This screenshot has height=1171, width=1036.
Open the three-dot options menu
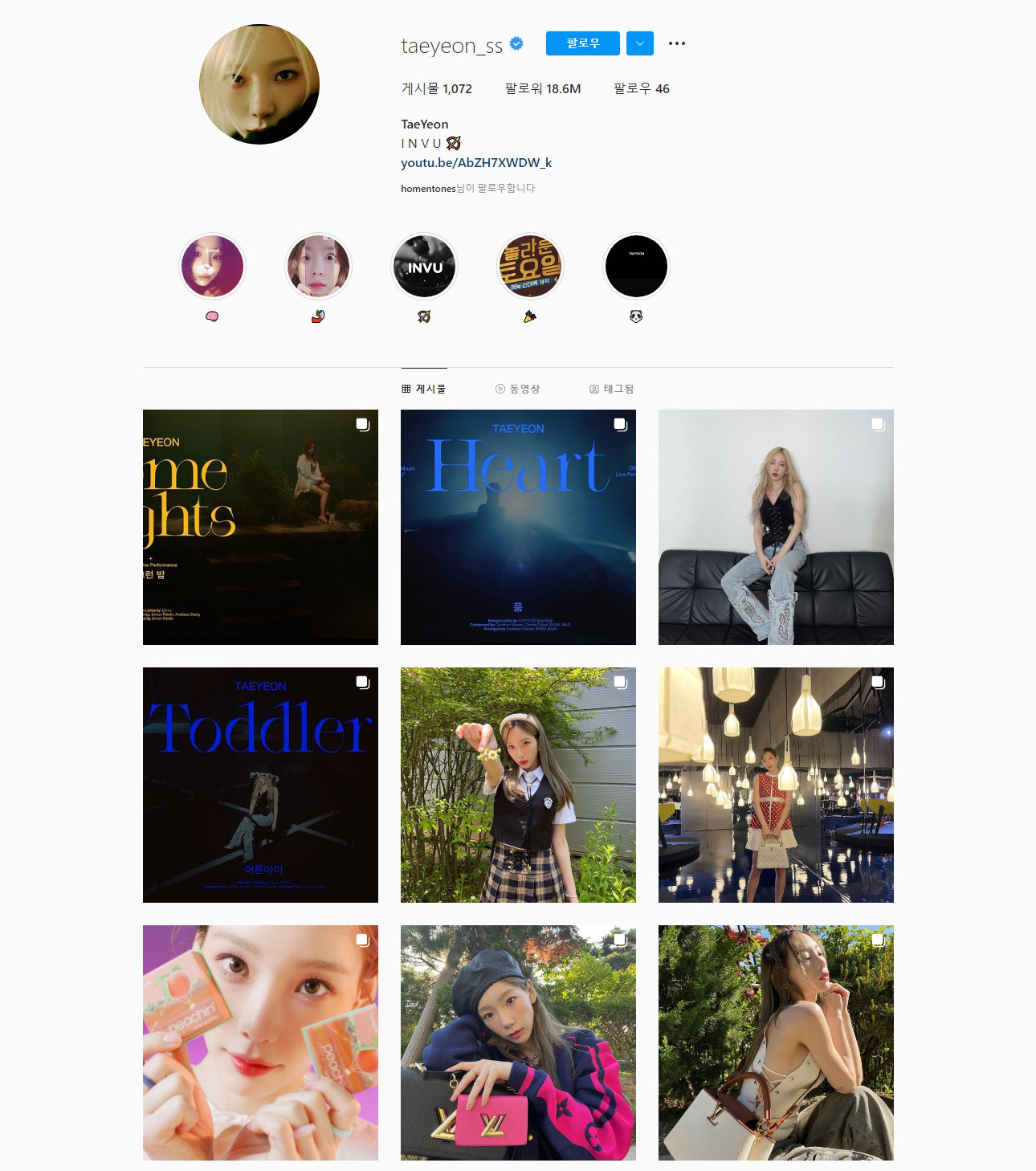coord(677,43)
